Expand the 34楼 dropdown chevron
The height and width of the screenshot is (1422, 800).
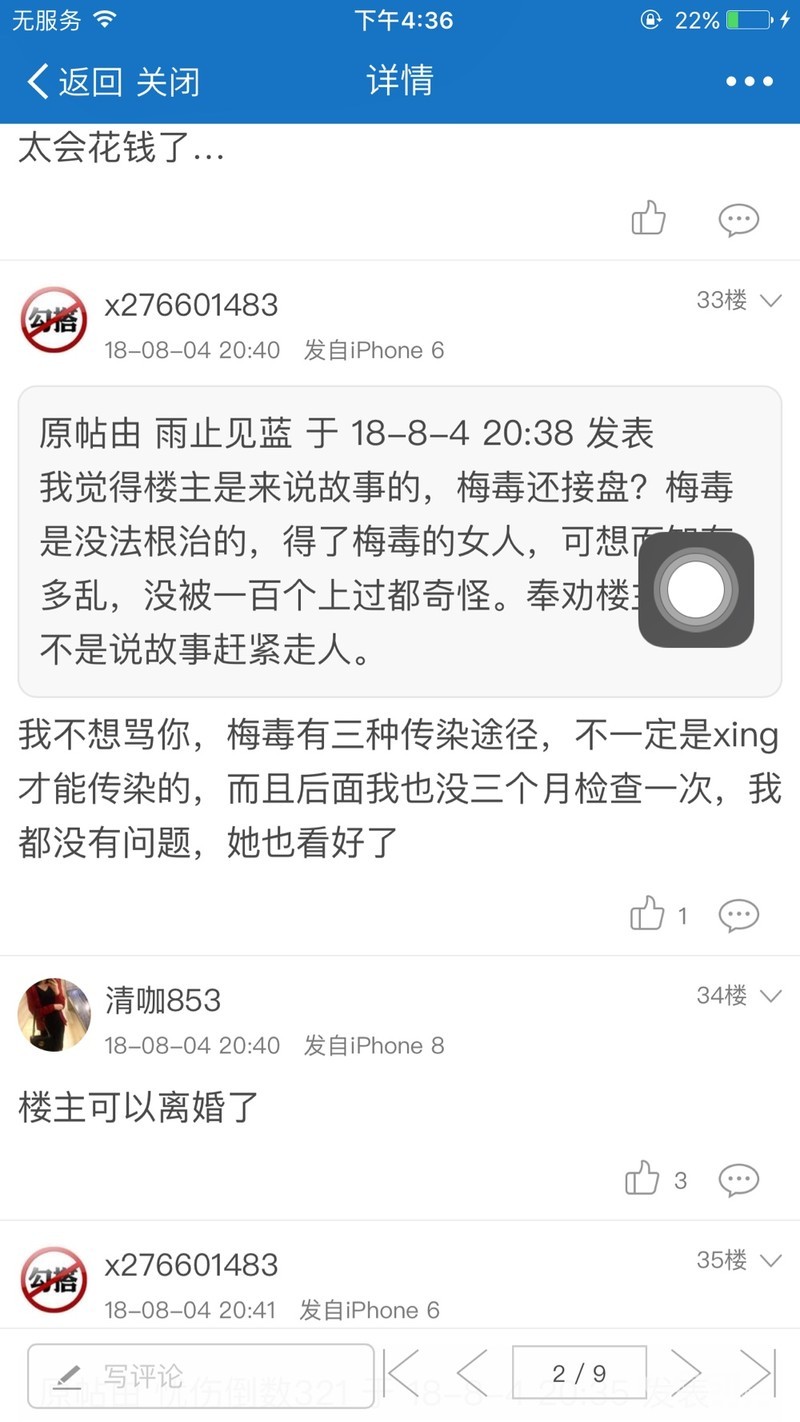(x=770, y=996)
